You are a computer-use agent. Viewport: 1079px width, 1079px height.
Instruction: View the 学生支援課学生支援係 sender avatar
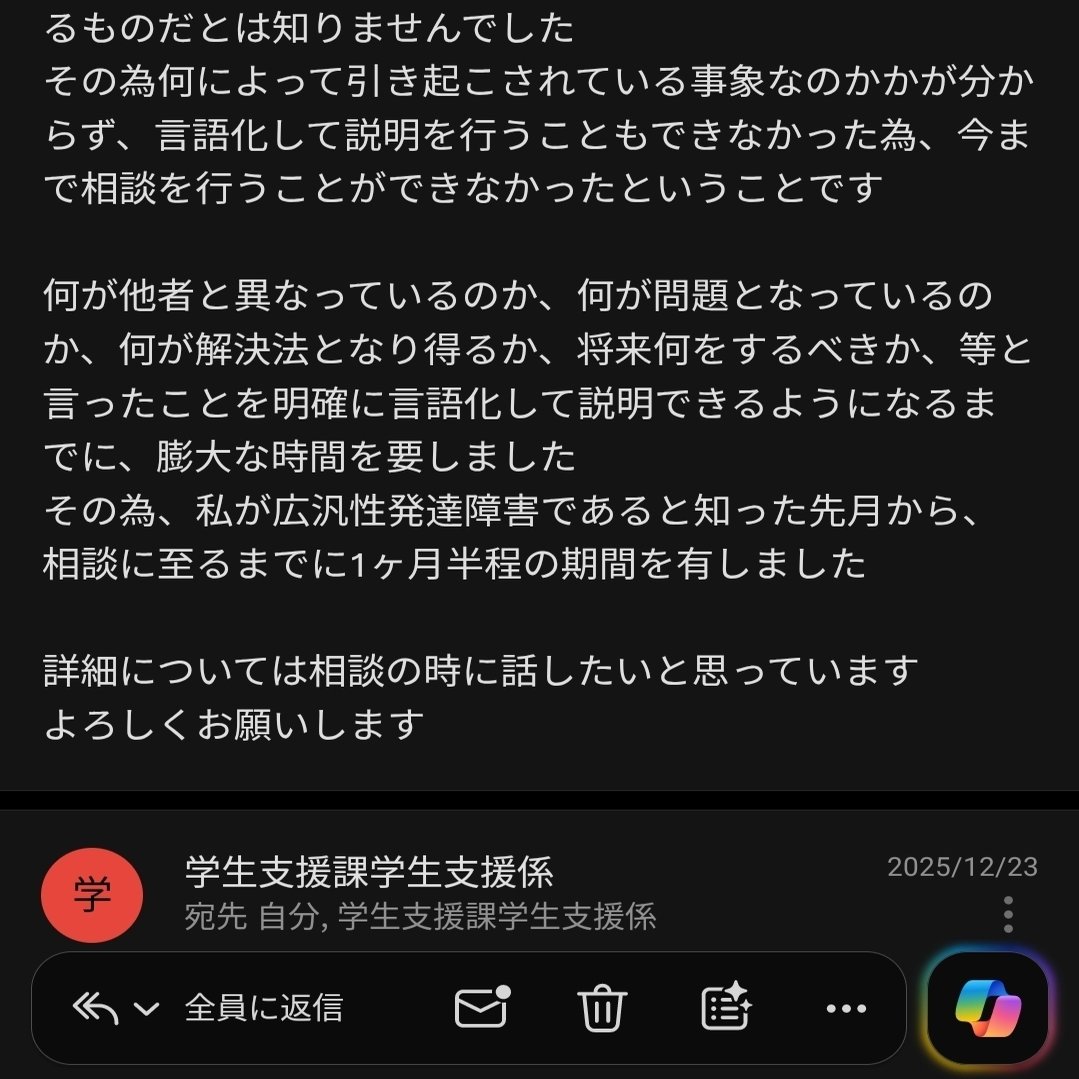92,896
